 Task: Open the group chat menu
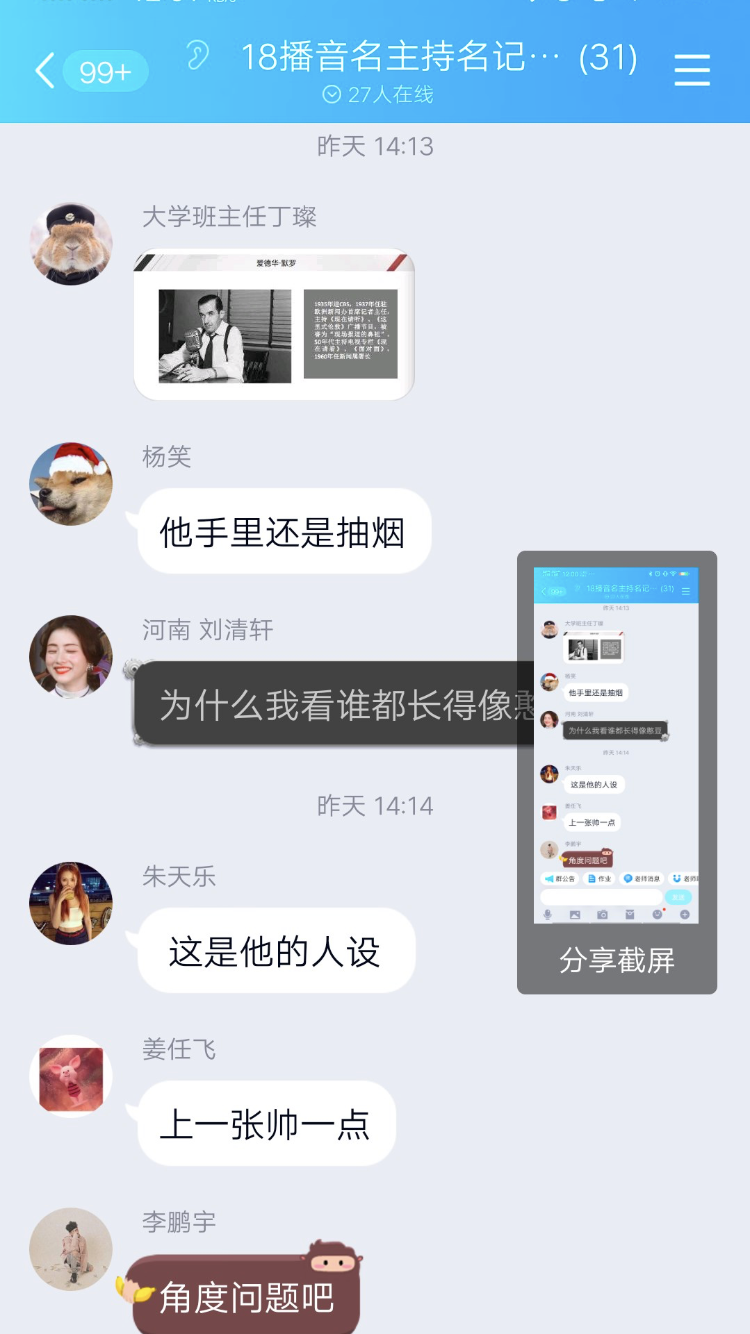tap(692, 70)
